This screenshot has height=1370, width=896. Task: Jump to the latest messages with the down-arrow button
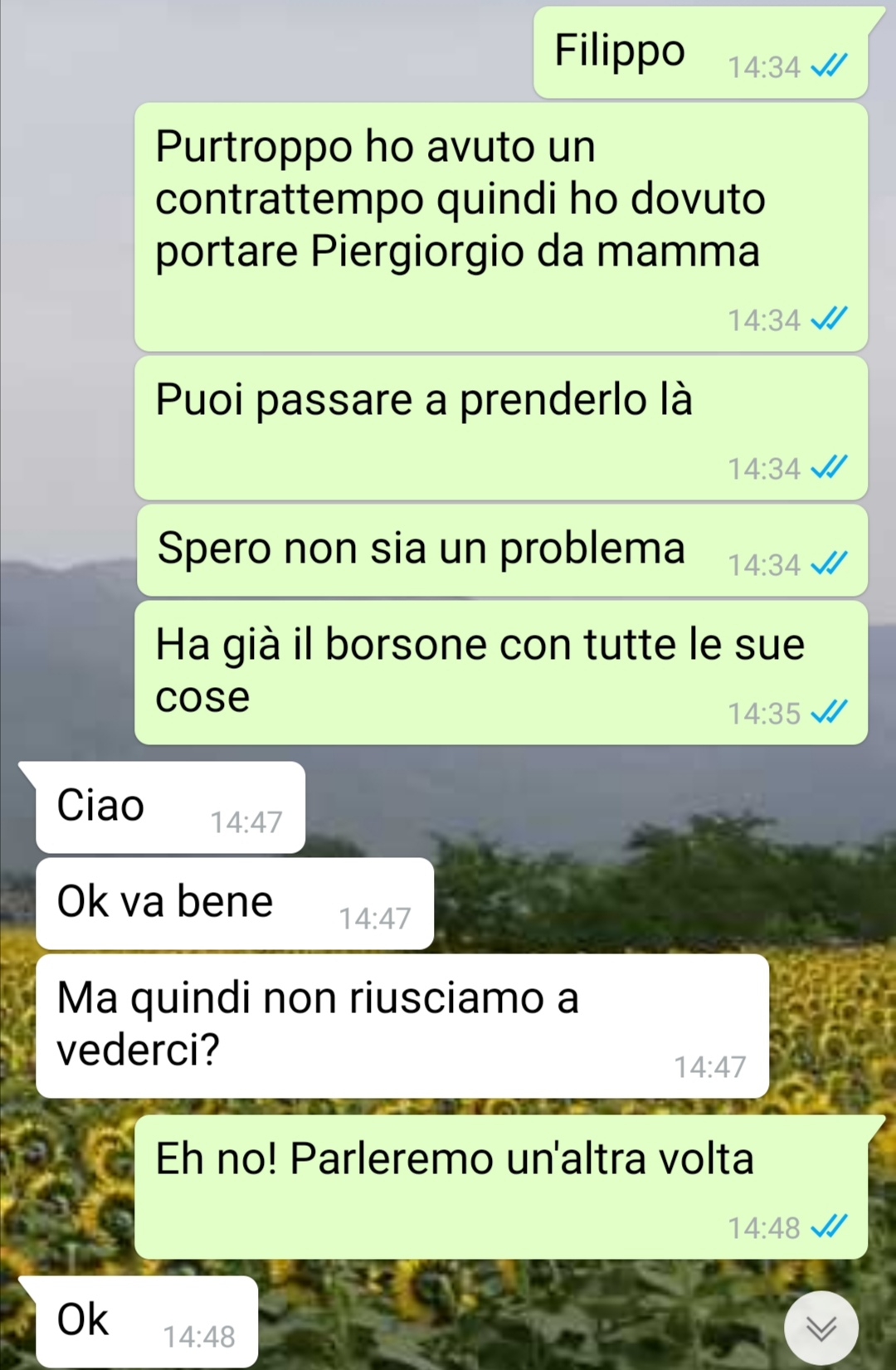tap(821, 1328)
